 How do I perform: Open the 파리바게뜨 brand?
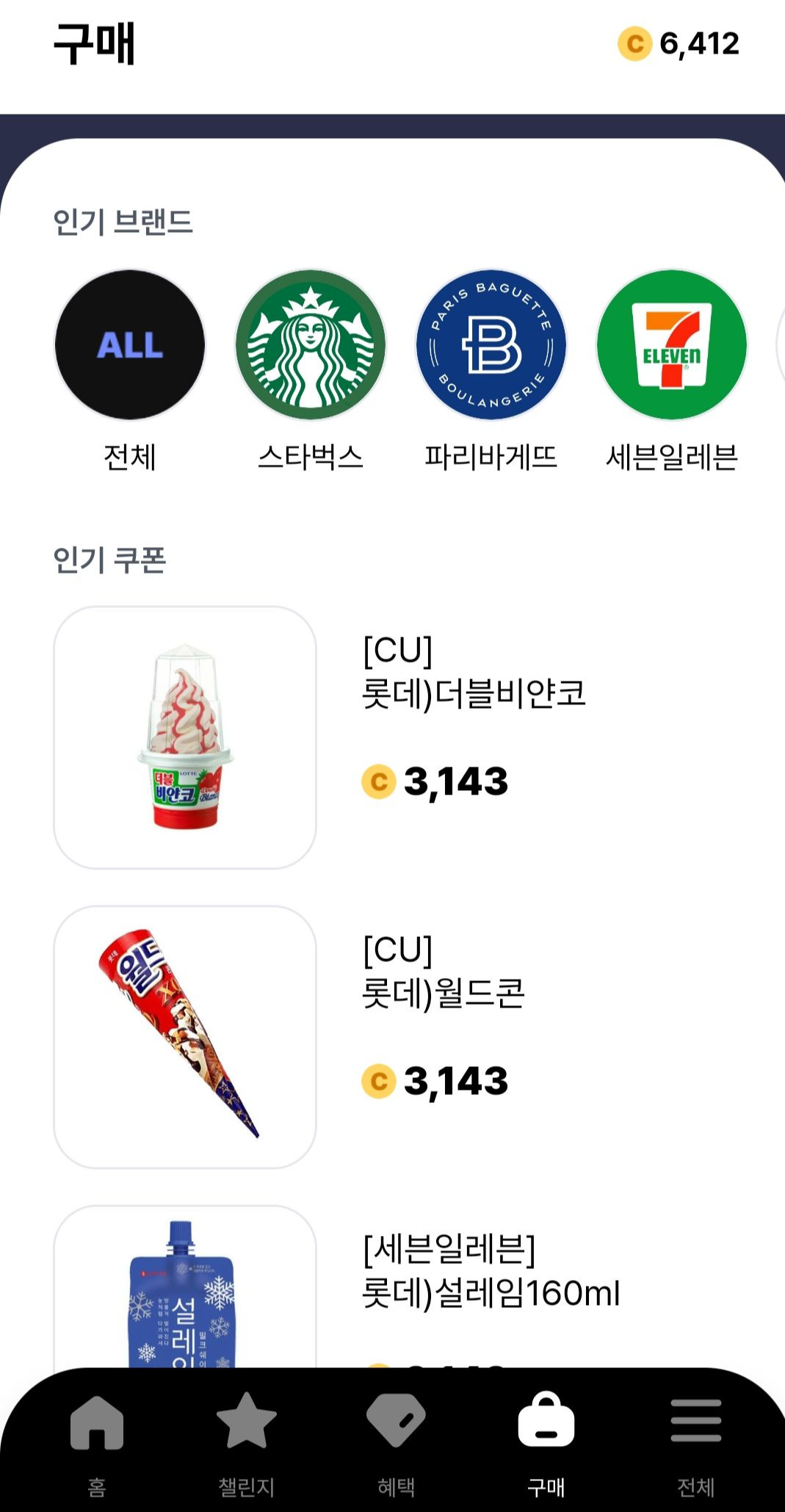(x=491, y=345)
